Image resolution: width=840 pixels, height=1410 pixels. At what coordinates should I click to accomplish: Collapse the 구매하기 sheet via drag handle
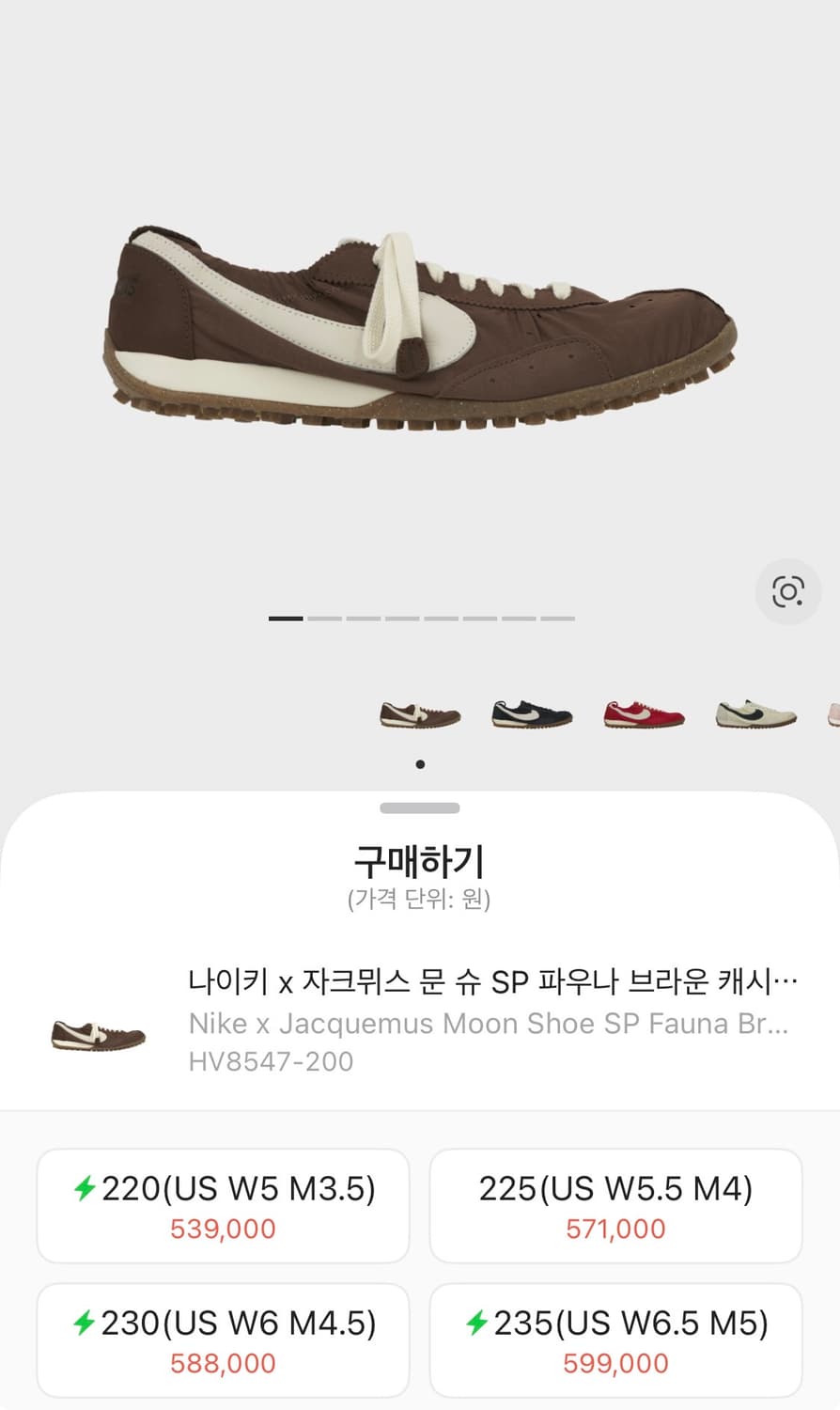click(420, 807)
